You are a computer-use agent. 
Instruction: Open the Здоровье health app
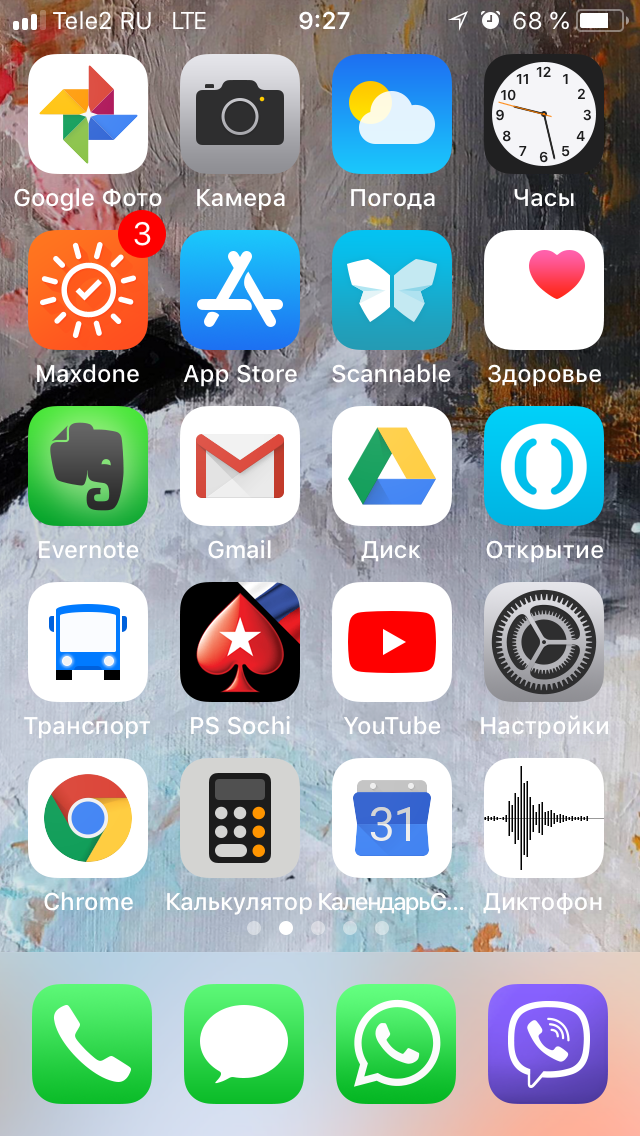(544, 290)
